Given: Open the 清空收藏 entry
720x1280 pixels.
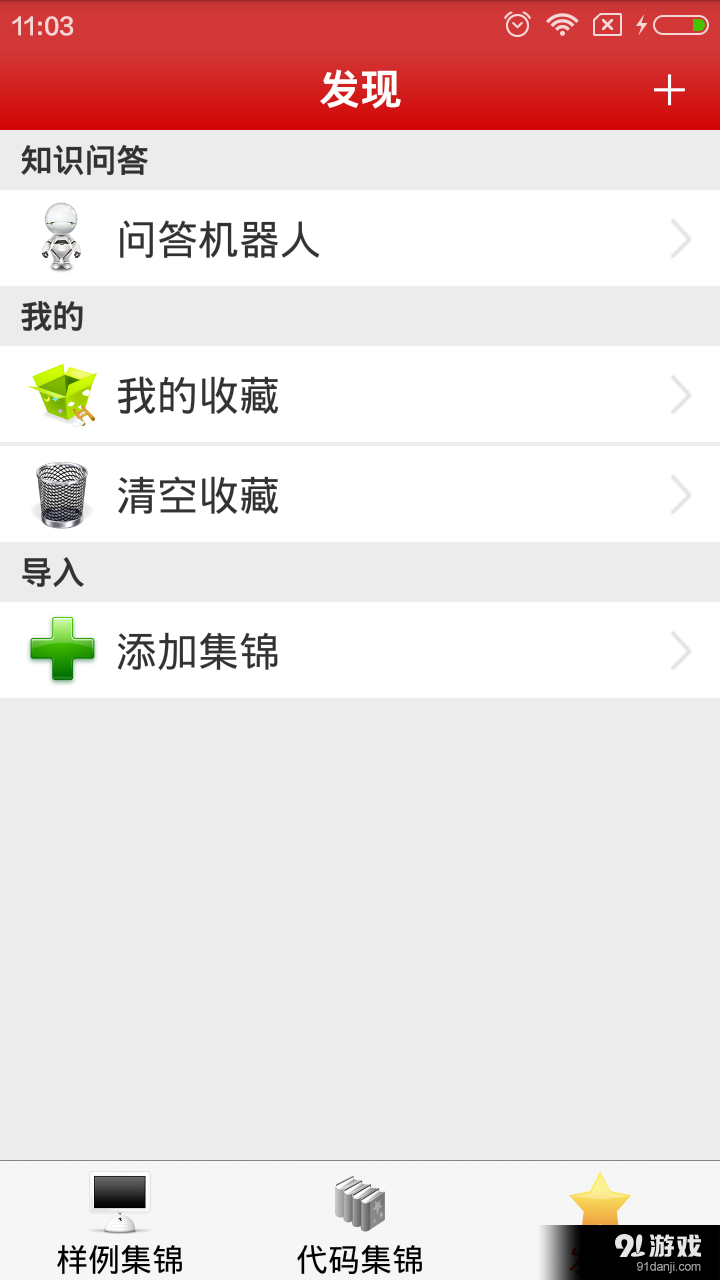Looking at the screenshot, I should [360, 493].
